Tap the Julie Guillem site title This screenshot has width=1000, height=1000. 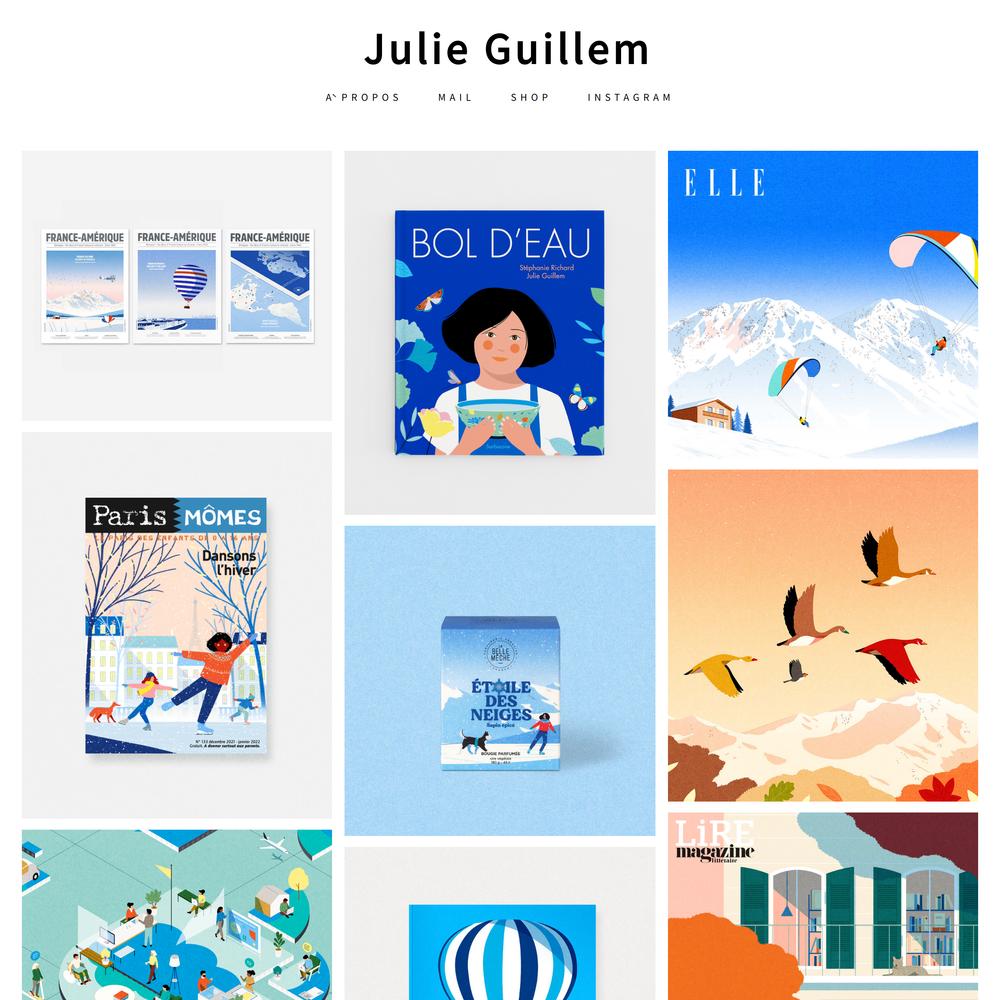click(x=506, y=48)
